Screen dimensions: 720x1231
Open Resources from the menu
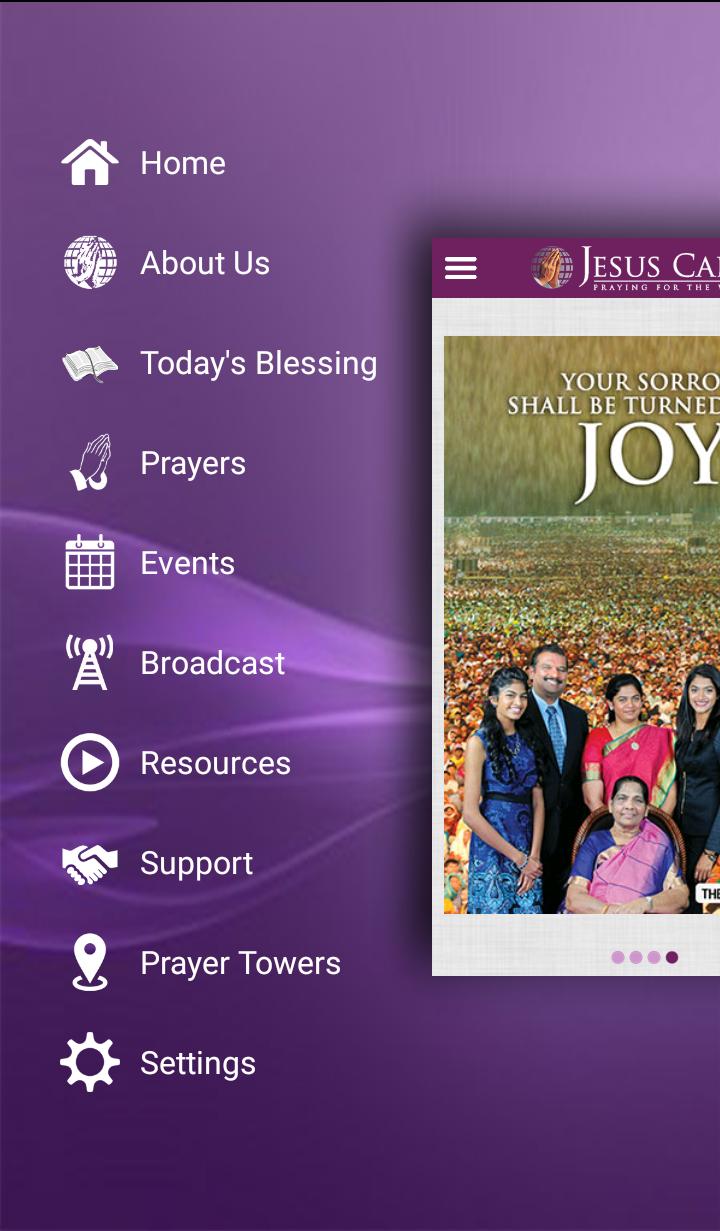pos(214,763)
